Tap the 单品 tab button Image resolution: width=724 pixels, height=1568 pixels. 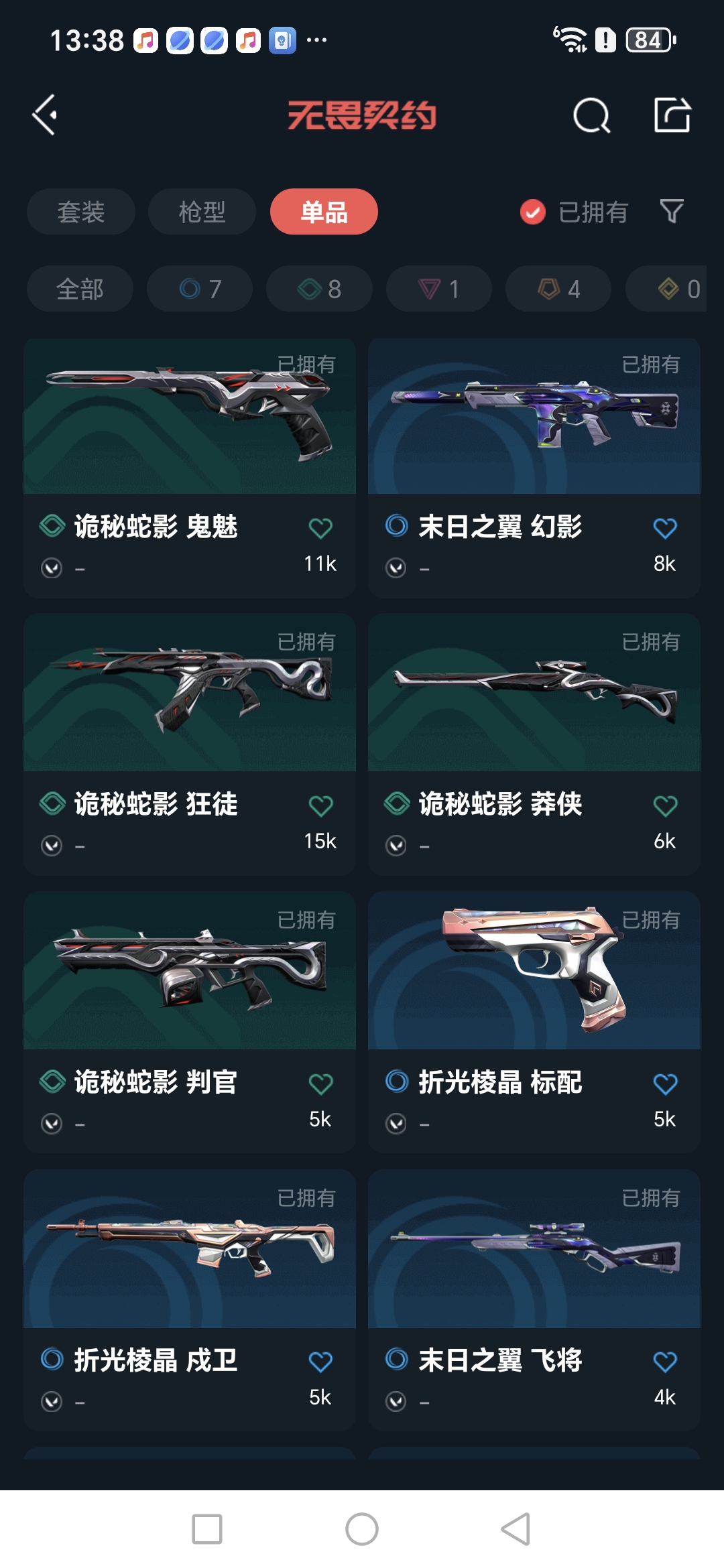(x=323, y=212)
